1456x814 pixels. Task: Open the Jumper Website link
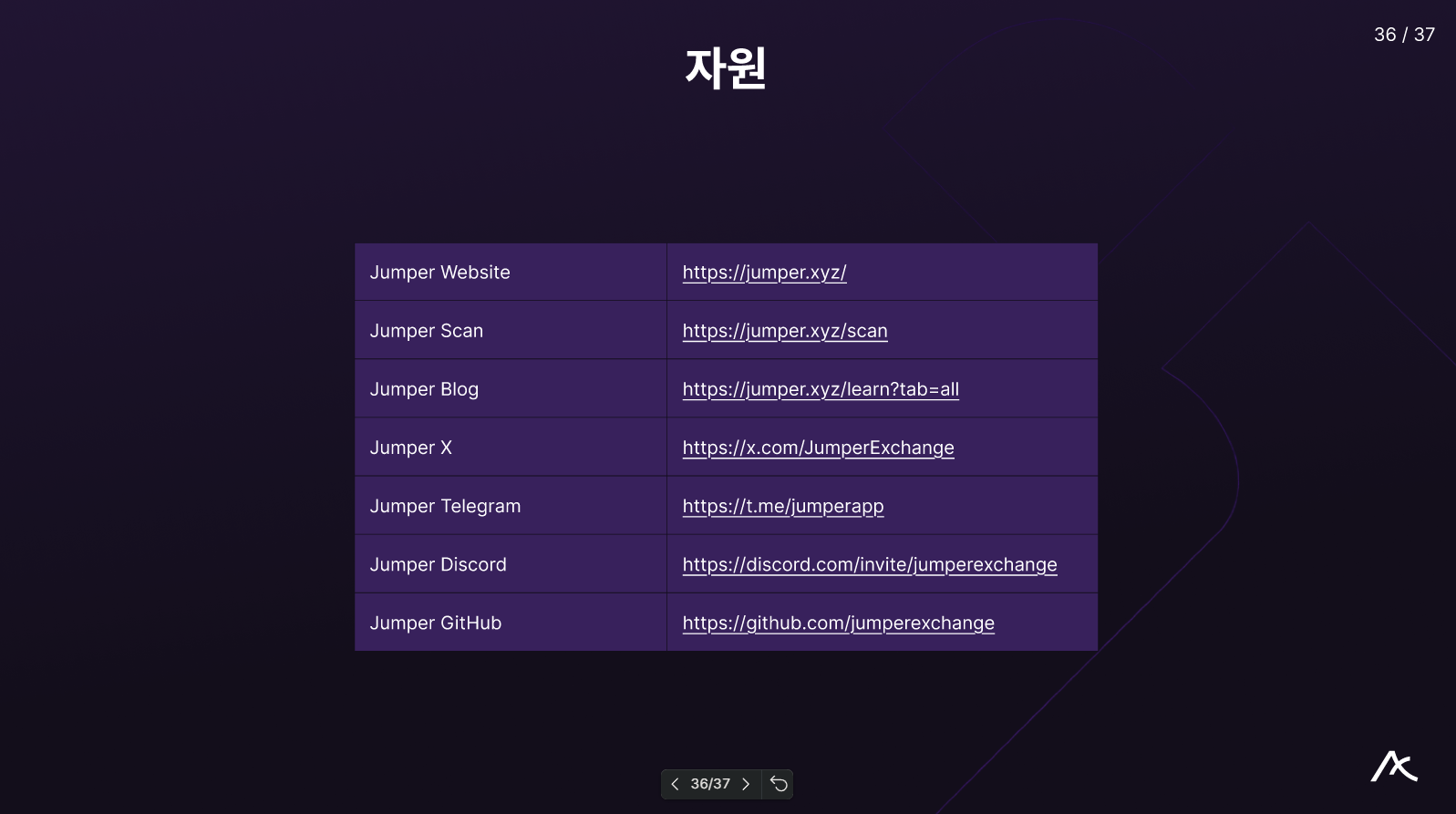coord(764,273)
